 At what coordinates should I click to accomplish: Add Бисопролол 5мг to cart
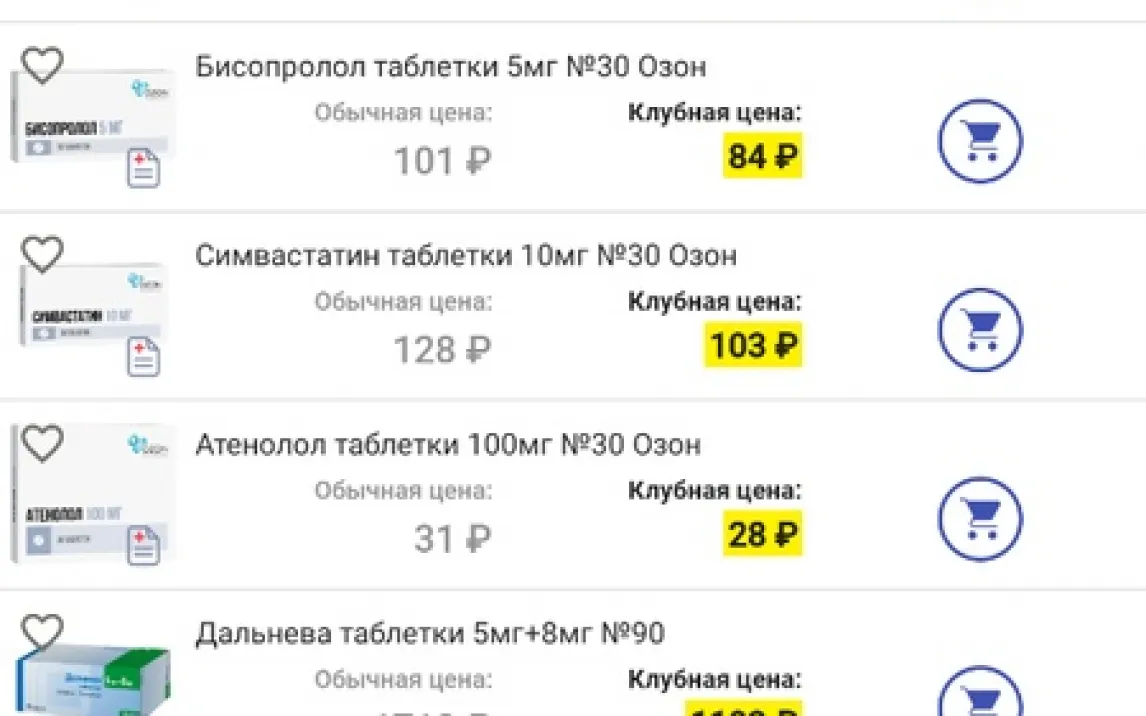980,141
